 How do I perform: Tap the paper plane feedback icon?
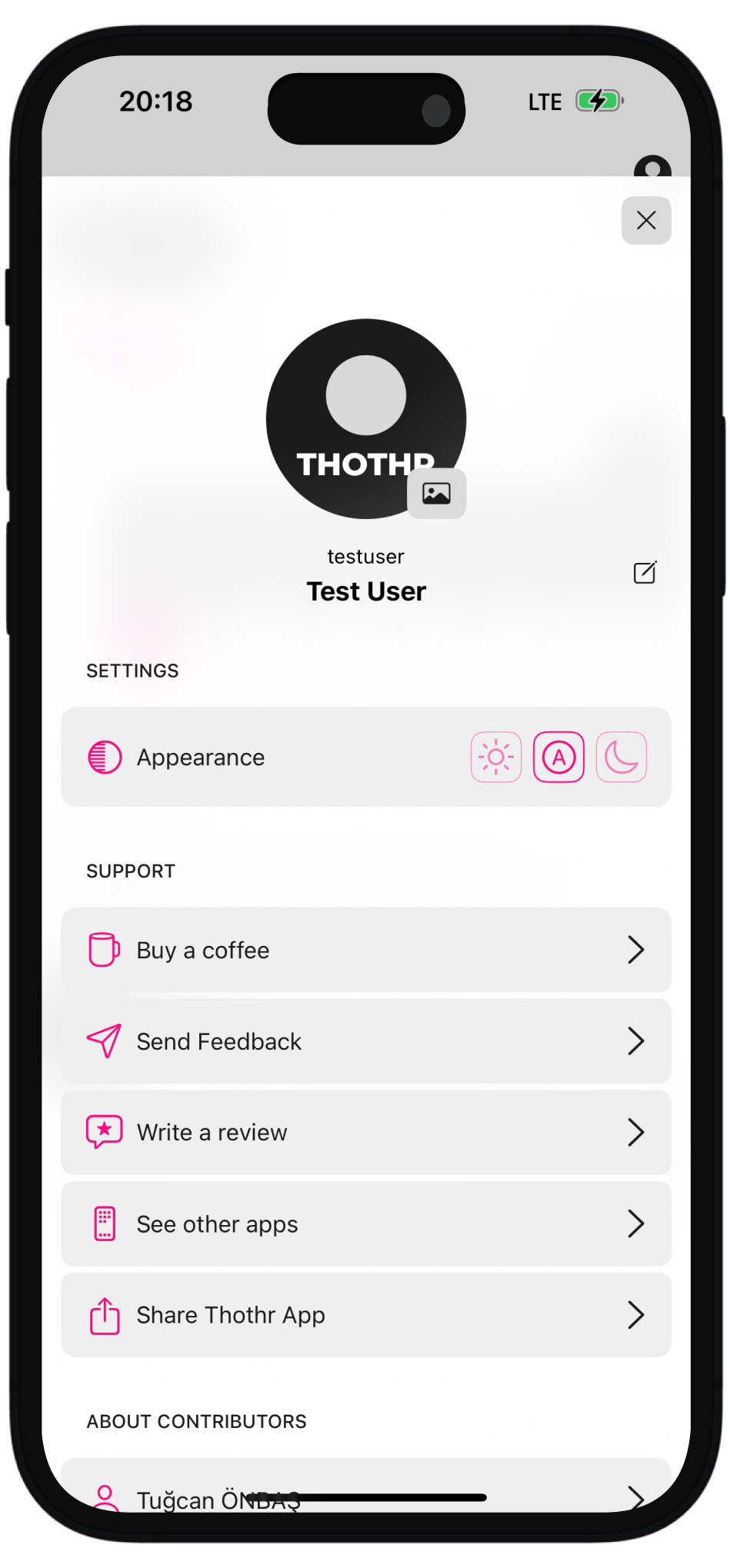point(104,1040)
